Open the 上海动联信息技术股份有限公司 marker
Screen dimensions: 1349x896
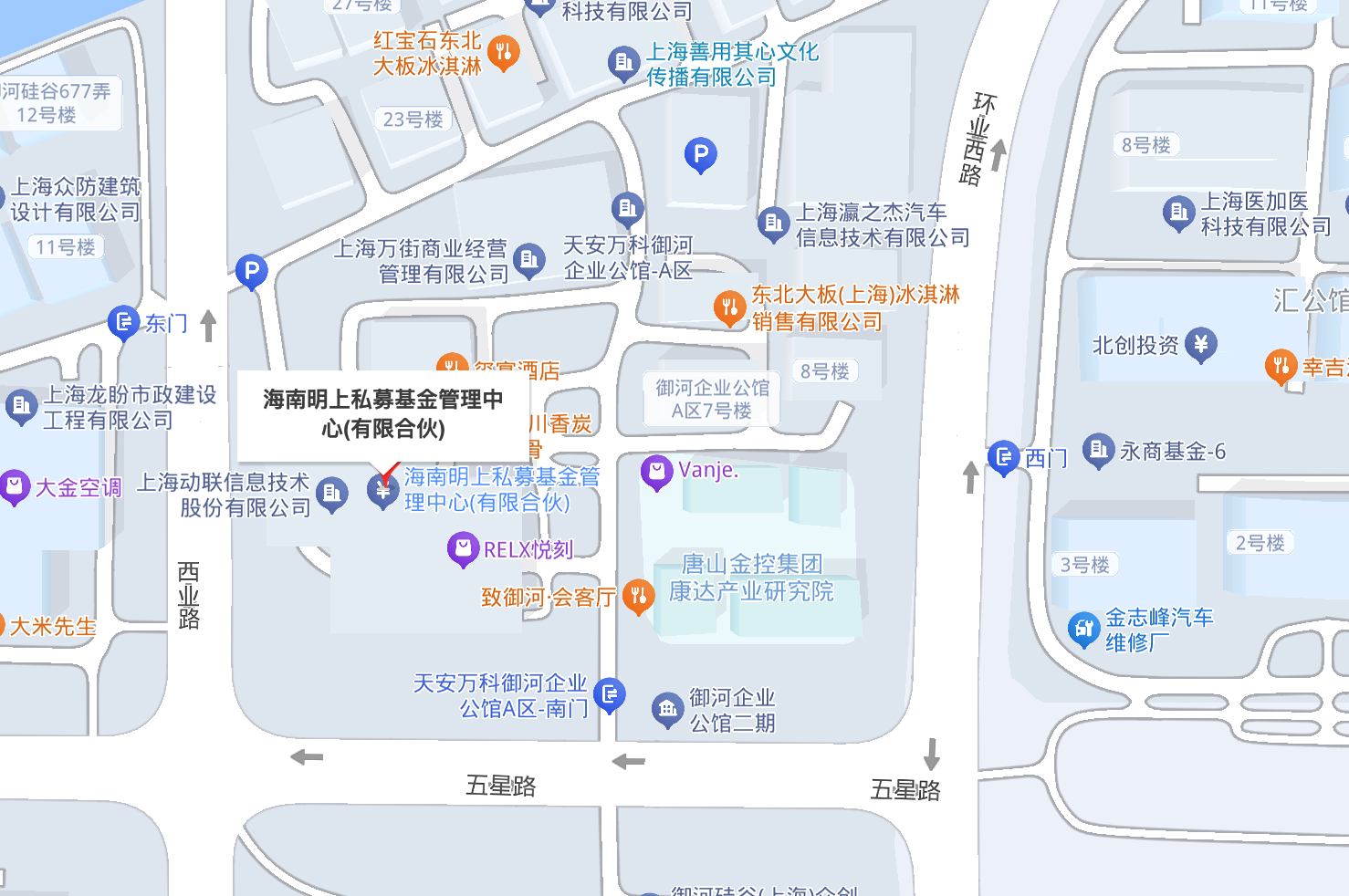tap(331, 494)
